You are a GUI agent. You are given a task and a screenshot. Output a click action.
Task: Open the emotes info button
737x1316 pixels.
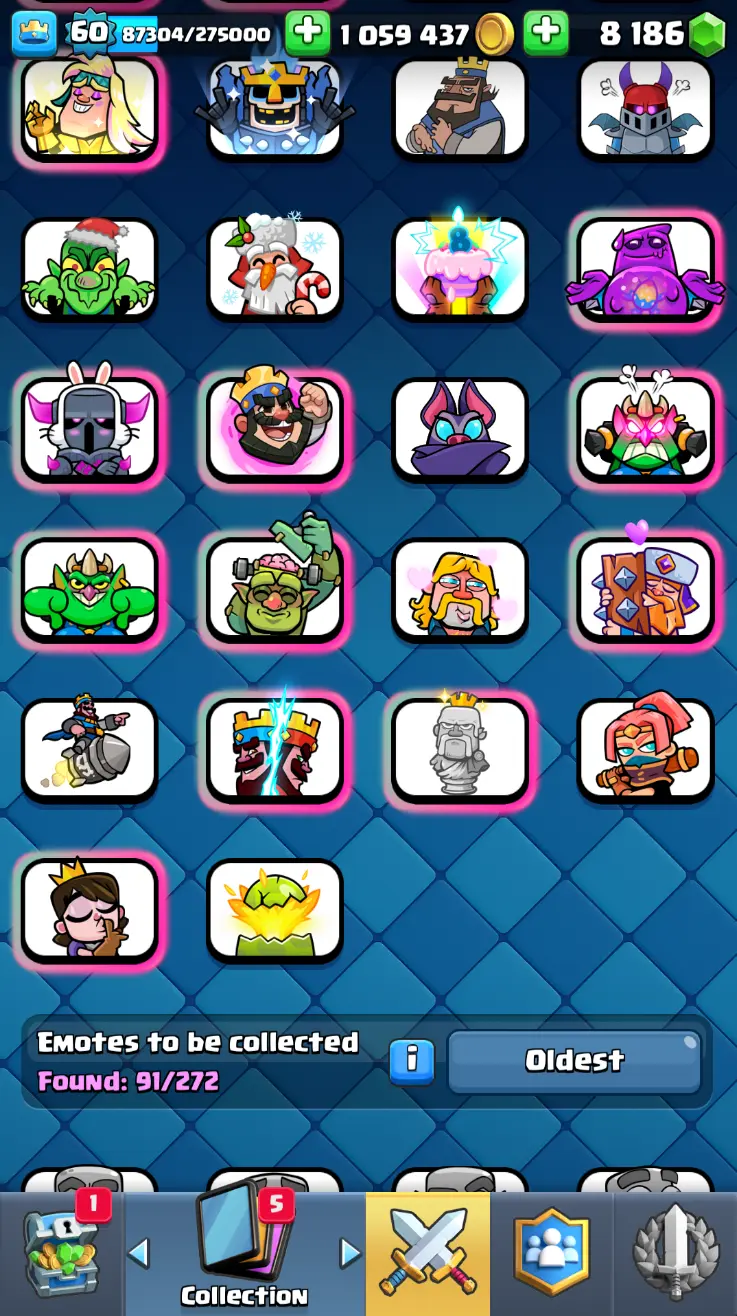point(412,1061)
